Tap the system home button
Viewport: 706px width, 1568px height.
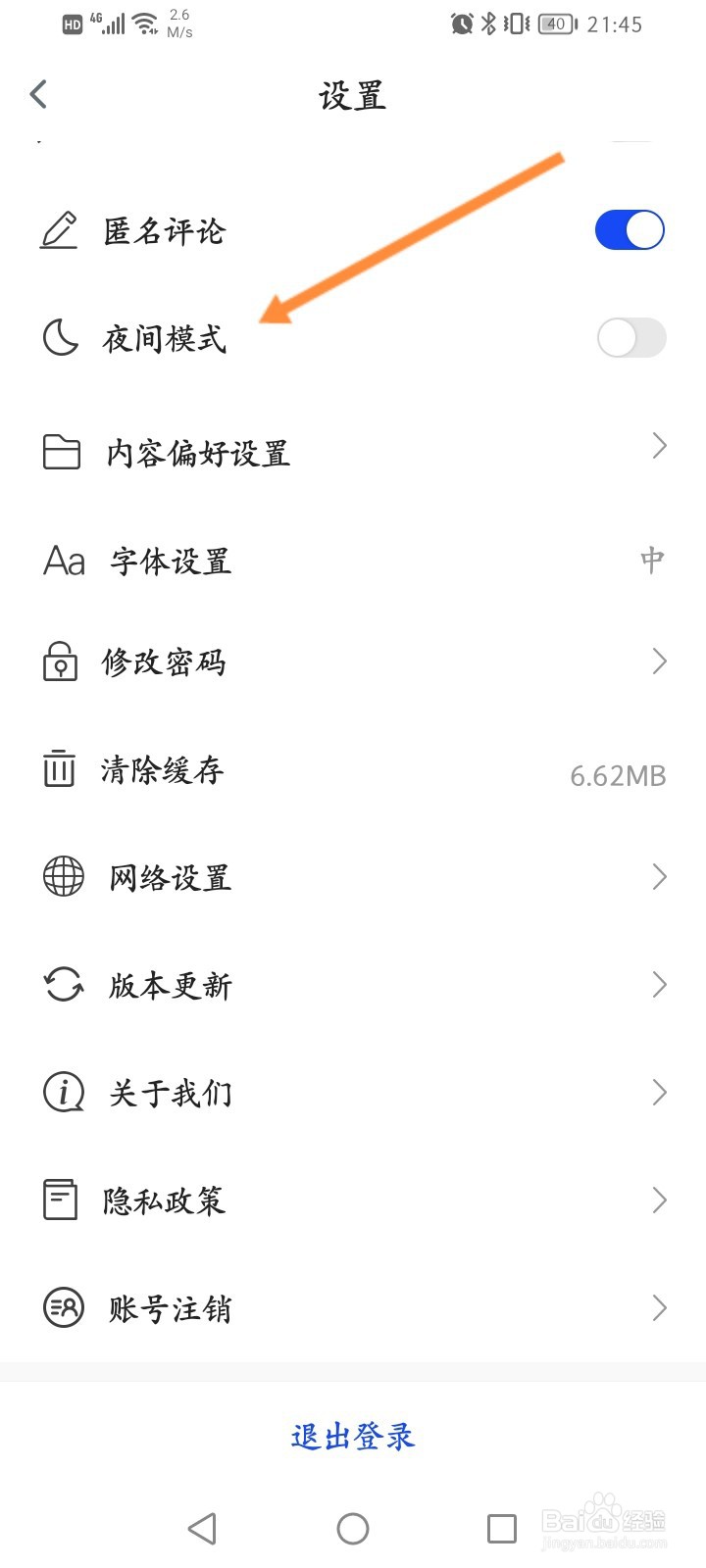tap(353, 1529)
